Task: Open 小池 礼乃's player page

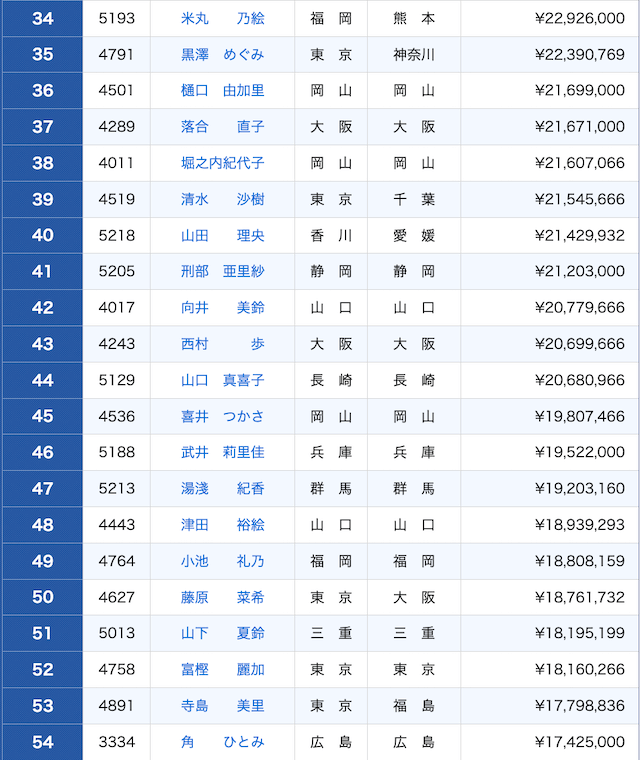Action: (x=222, y=561)
